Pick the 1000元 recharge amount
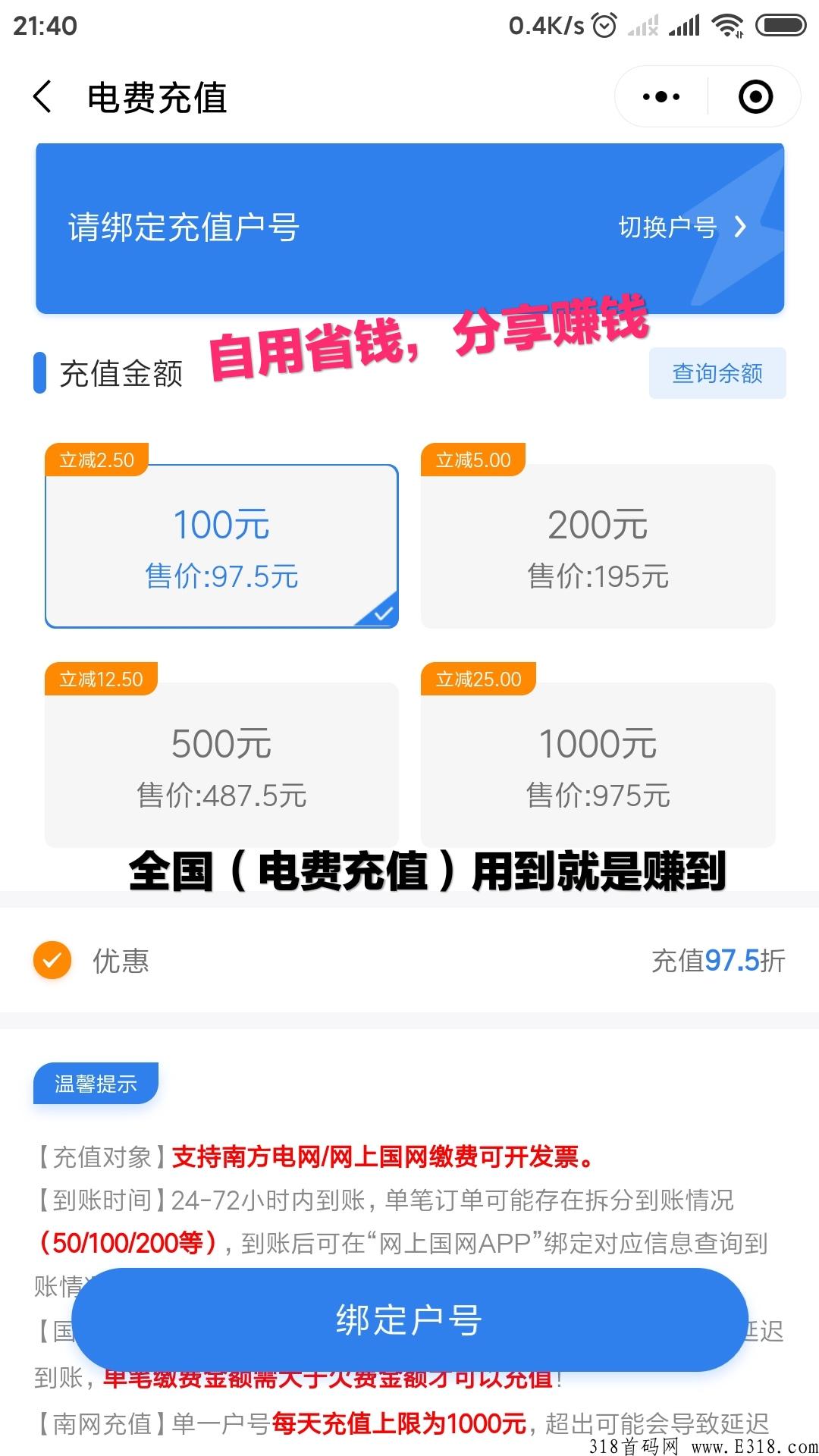This screenshot has width=819, height=1456. 598,764
